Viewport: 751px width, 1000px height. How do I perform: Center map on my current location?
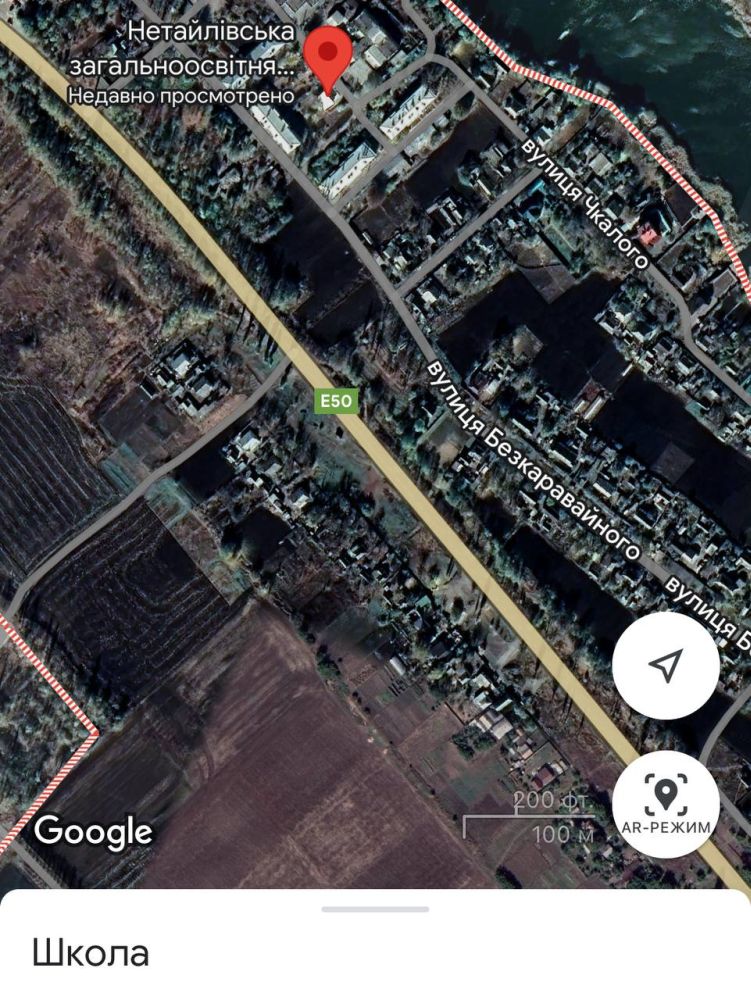(x=665, y=664)
